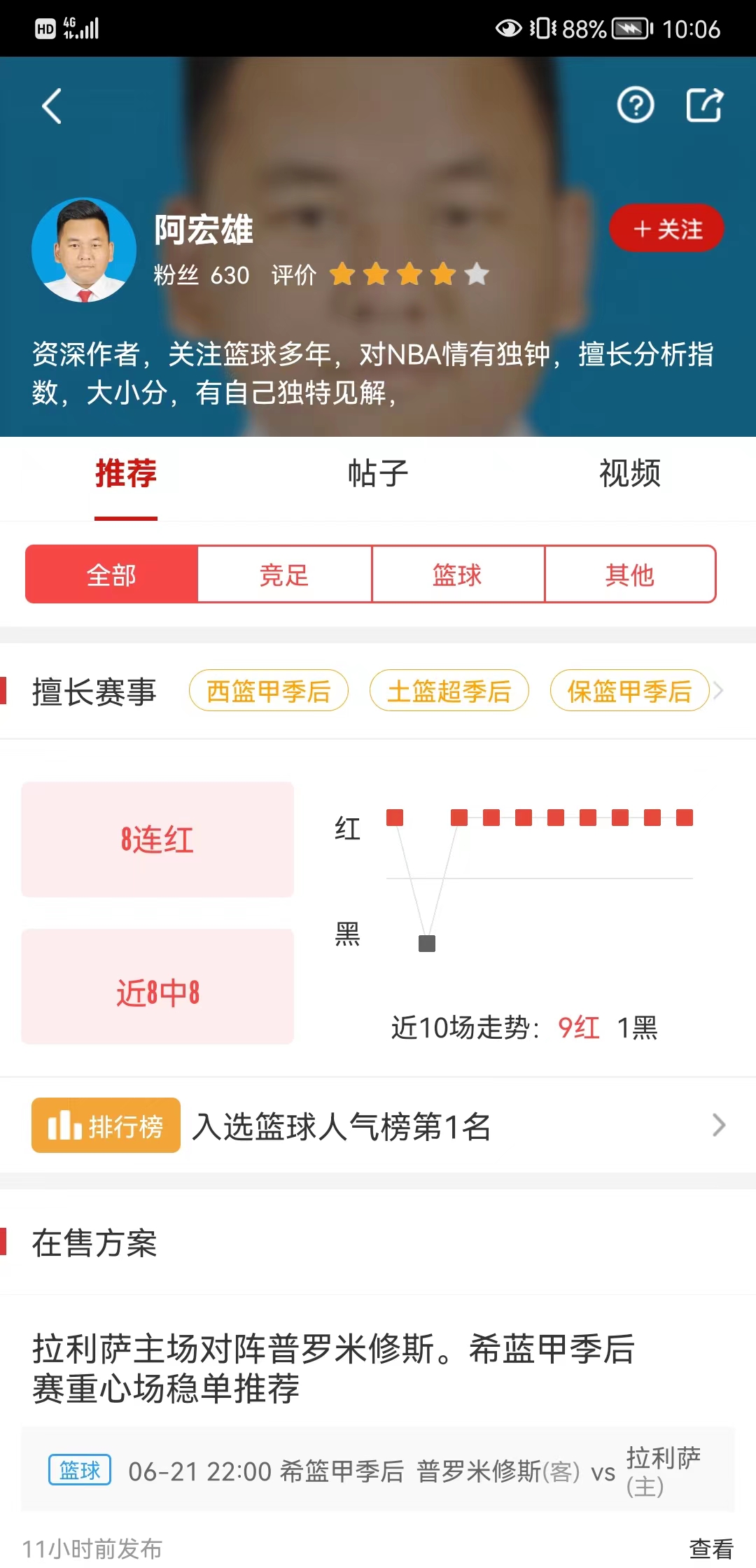Open the 排行榜 篮球人气榜 ranking row
Screen dimensions: 756x1568
[x=378, y=1126]
